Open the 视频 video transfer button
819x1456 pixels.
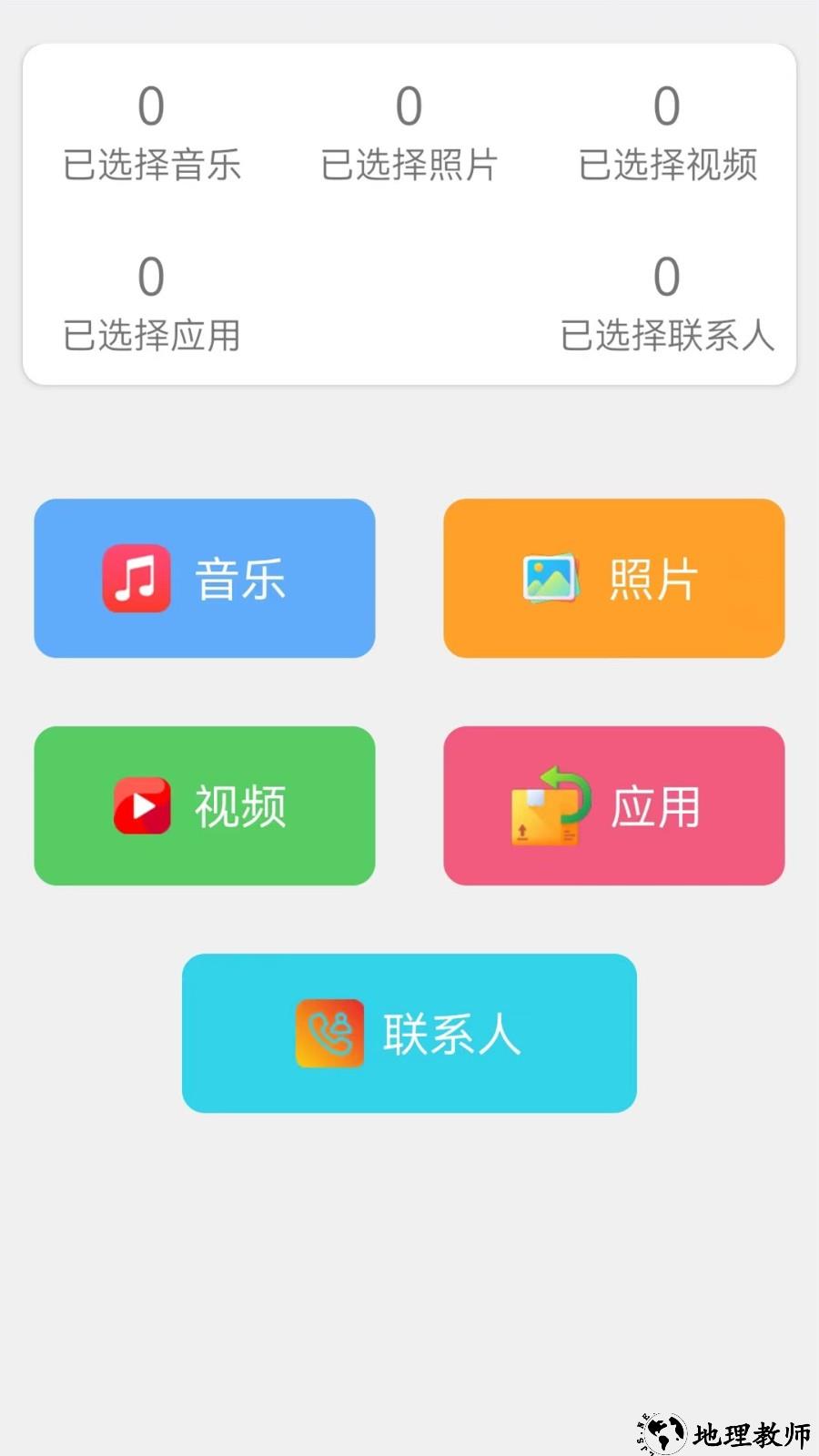click(204, 805)
